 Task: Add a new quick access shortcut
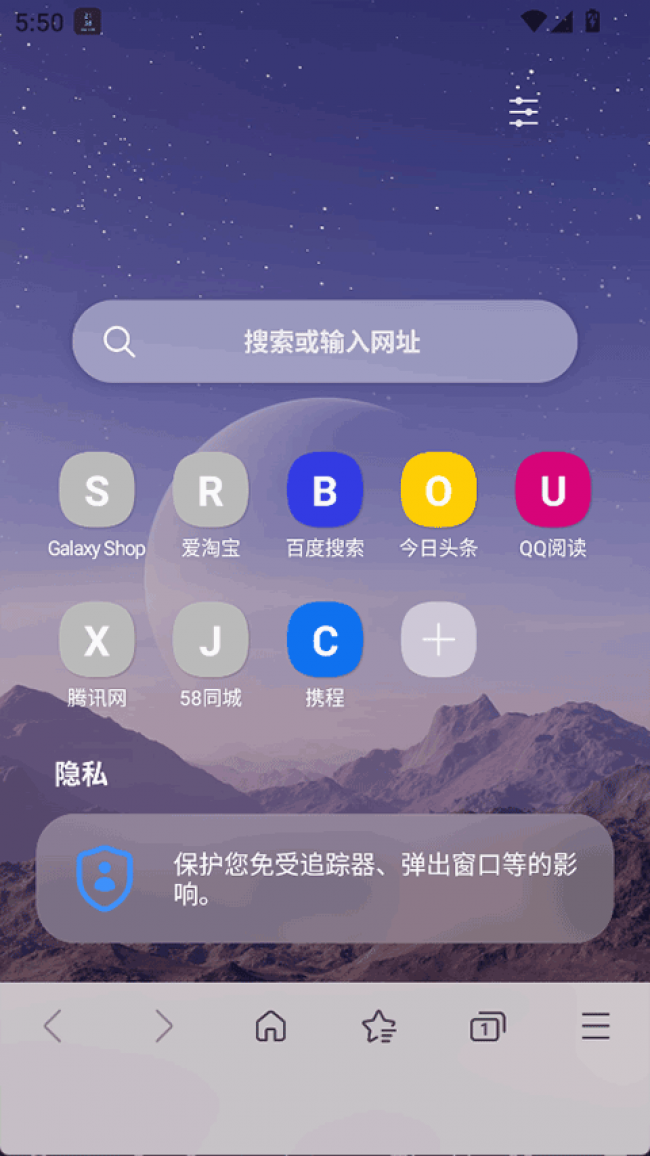click(x=438, y=641)
